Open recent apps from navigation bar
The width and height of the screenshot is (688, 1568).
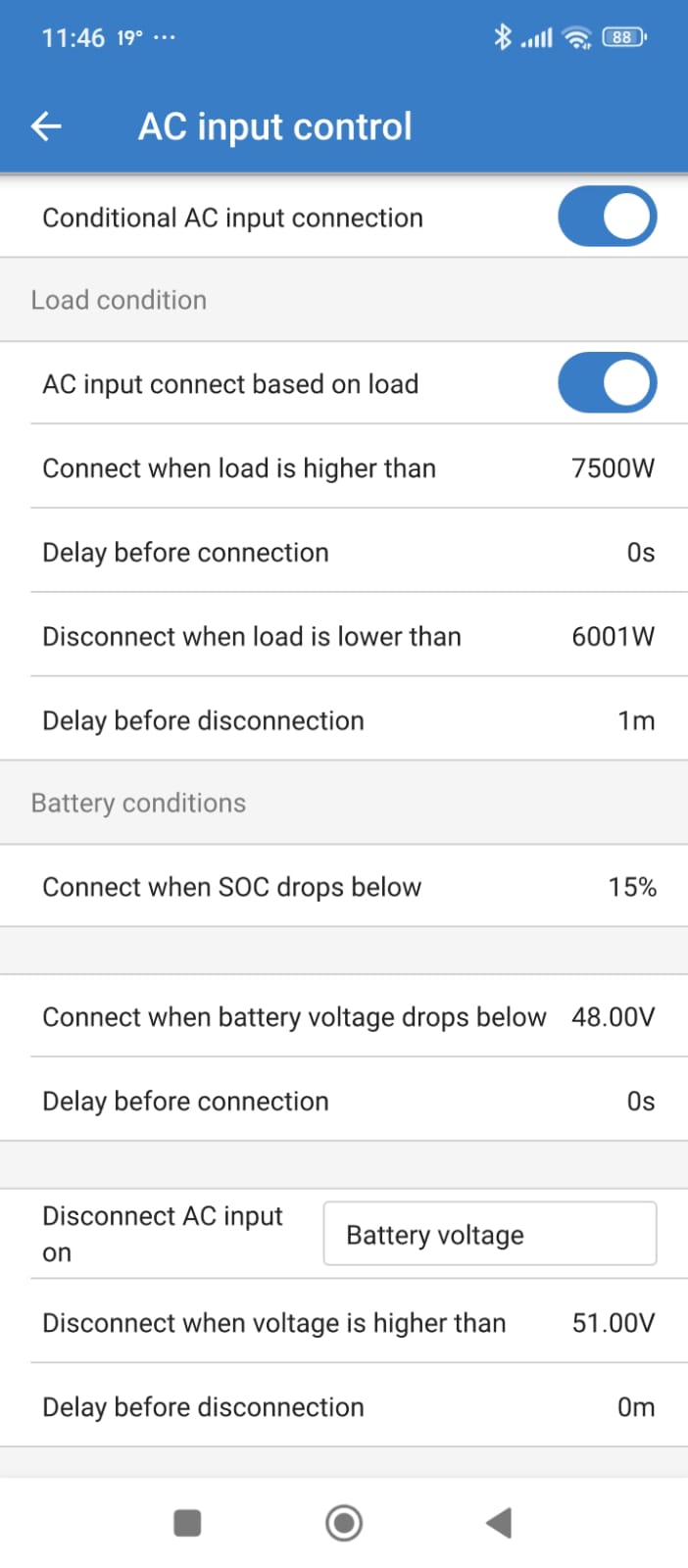click(187, 1523)
